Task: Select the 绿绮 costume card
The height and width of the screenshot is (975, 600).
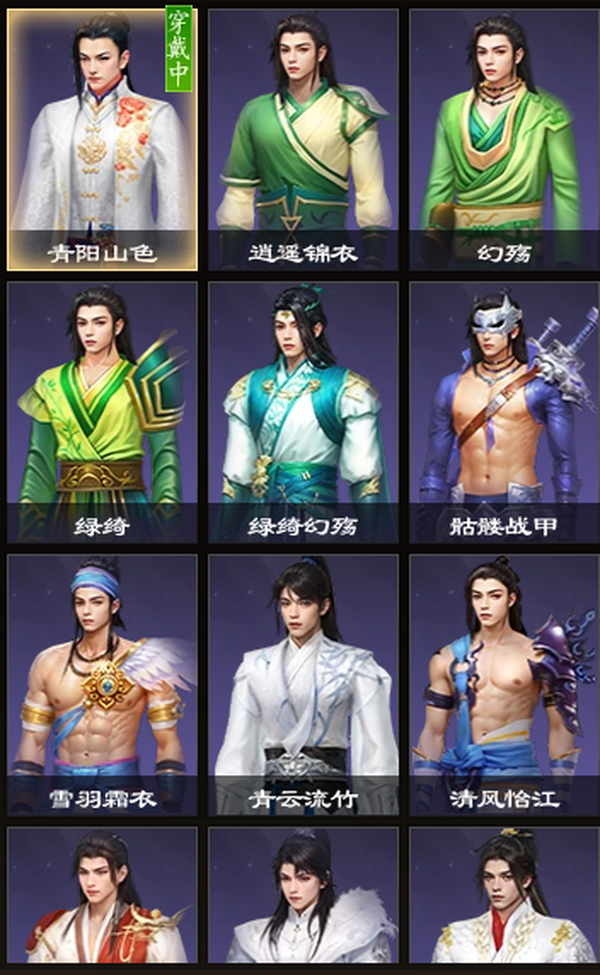Action: 102,412
